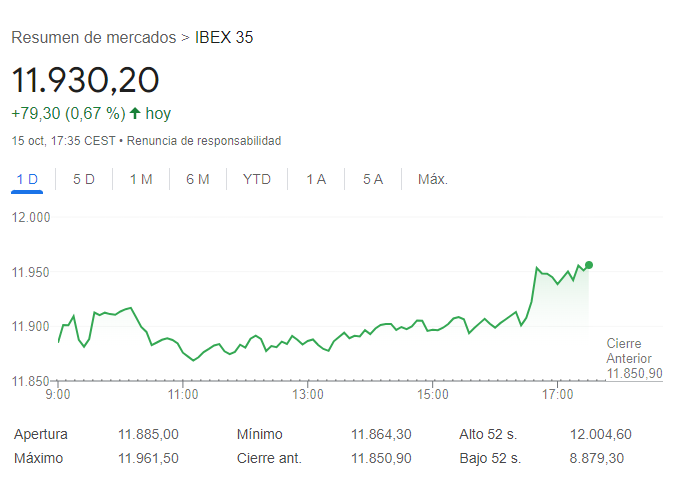Select the 1 D tab

click(28, 179)
